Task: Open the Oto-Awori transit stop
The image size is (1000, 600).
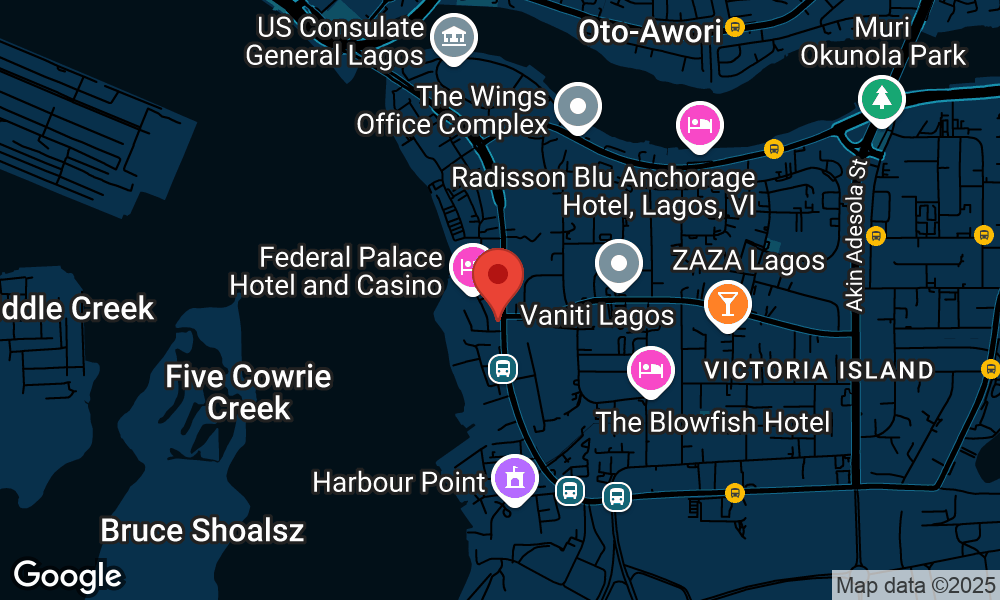Action: [736, 26]
